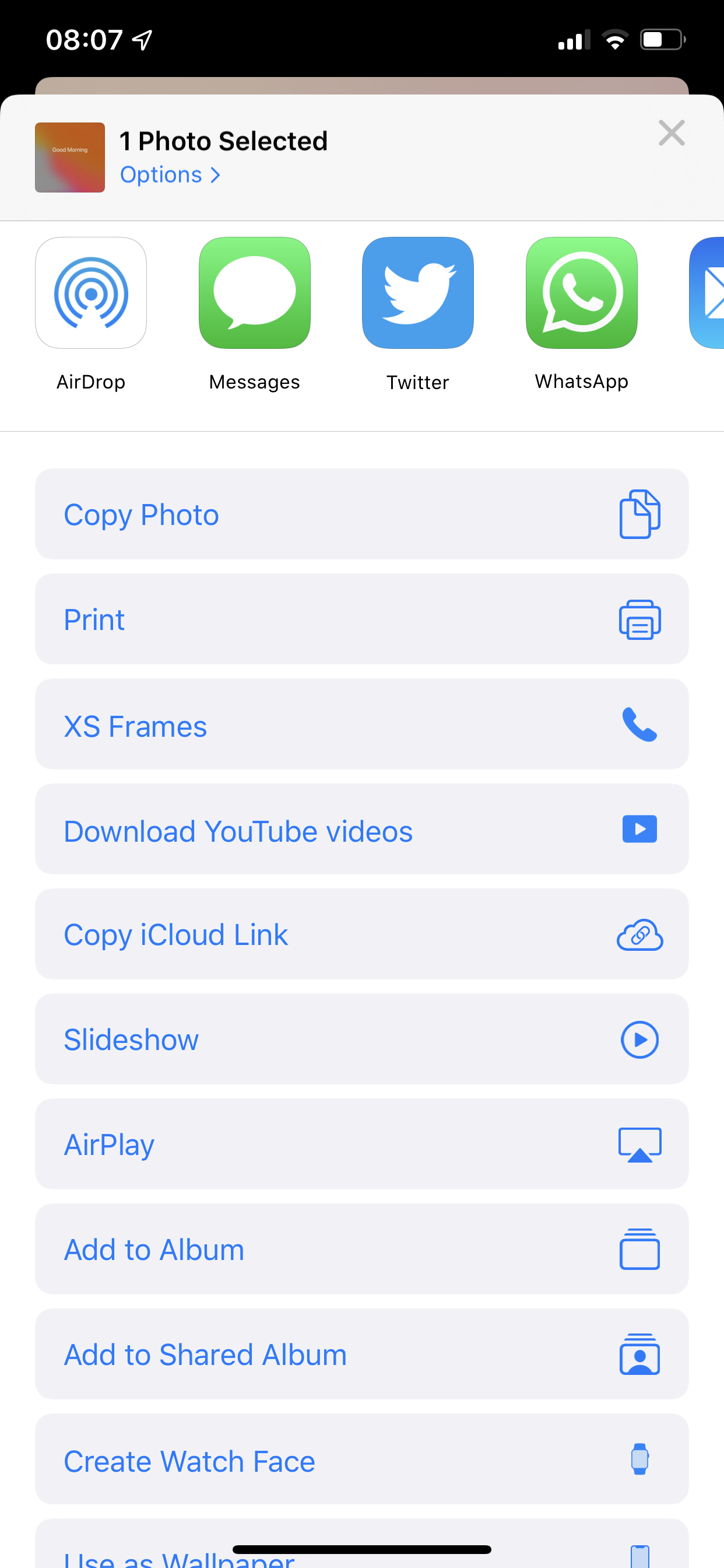724x1568 pixels.
Task: Add the photo to an album
Action: [361, 1249]
